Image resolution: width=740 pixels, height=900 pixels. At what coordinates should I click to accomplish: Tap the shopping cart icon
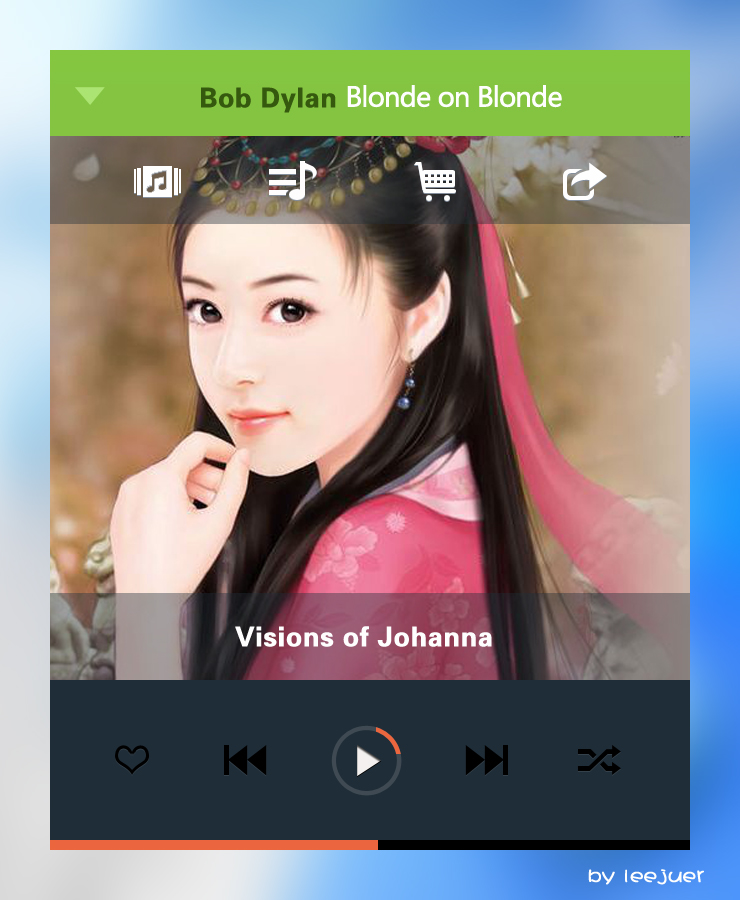click(x=436, y=182)
